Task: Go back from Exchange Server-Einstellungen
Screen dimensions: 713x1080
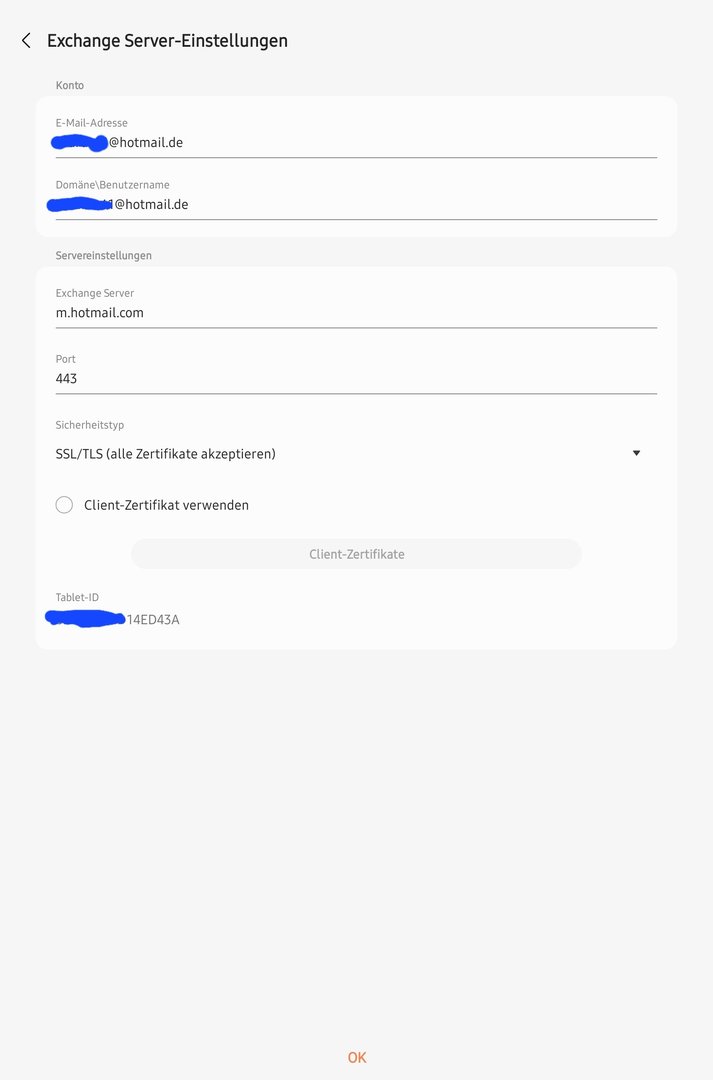Action: (26, 41)
